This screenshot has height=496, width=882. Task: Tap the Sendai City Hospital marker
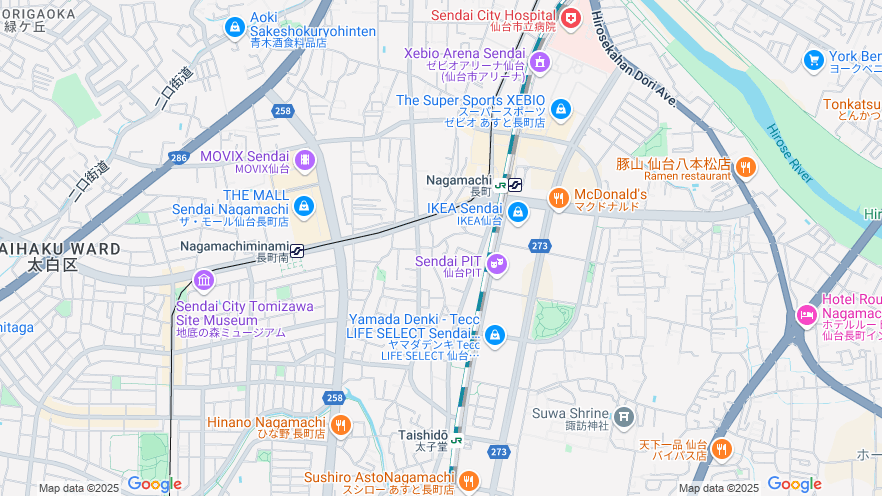pos(571,18)
